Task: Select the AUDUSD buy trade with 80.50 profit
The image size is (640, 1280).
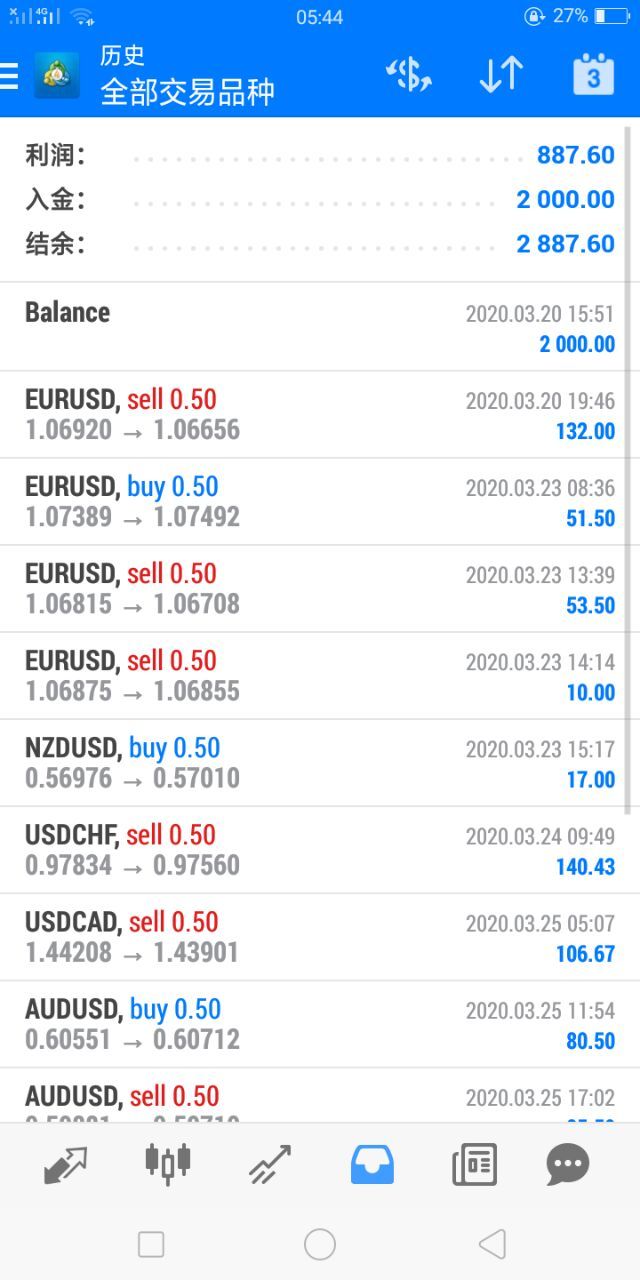Action: point(320,1024)
